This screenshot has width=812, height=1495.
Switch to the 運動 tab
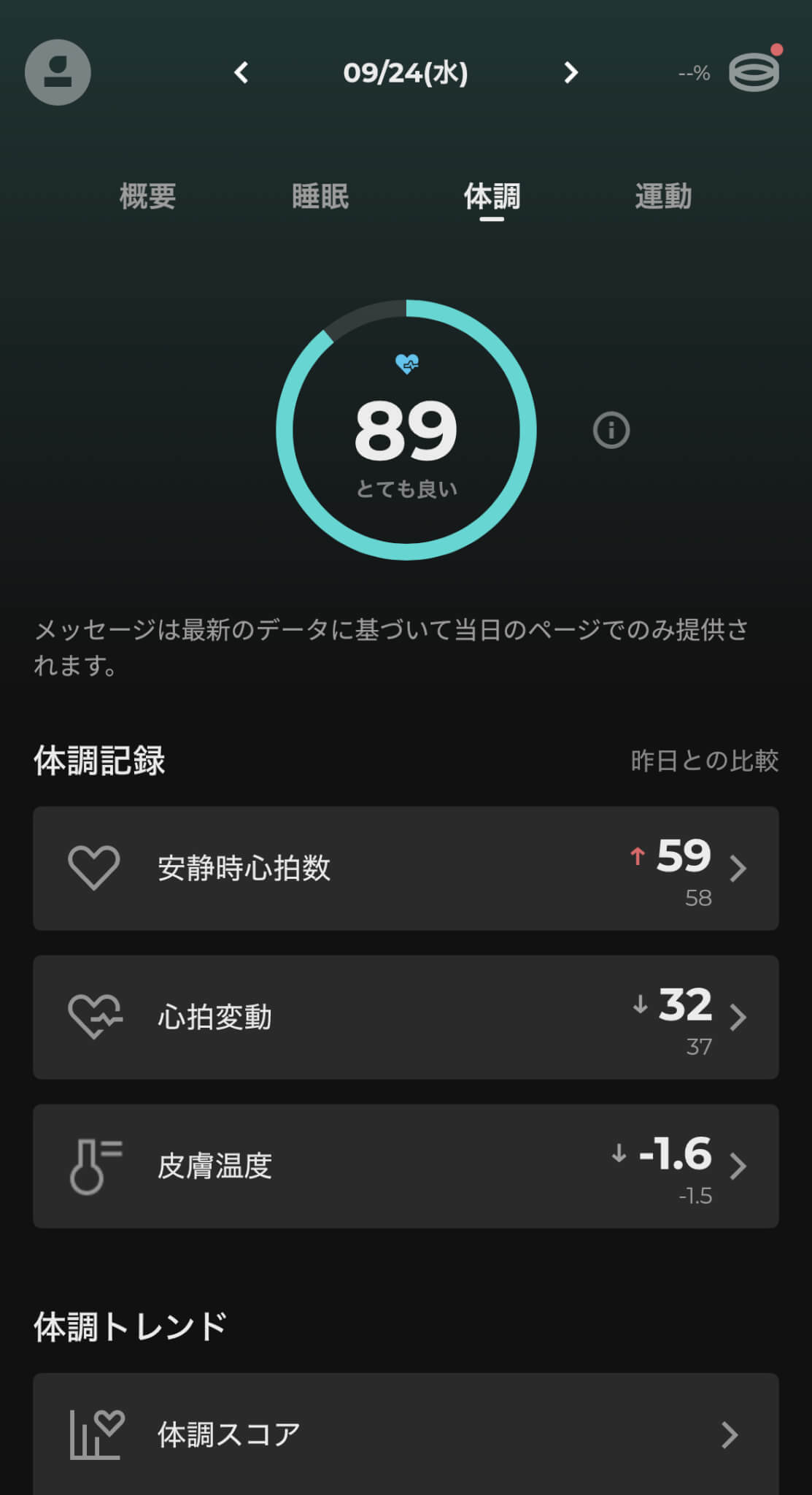(x=663, y=196)
